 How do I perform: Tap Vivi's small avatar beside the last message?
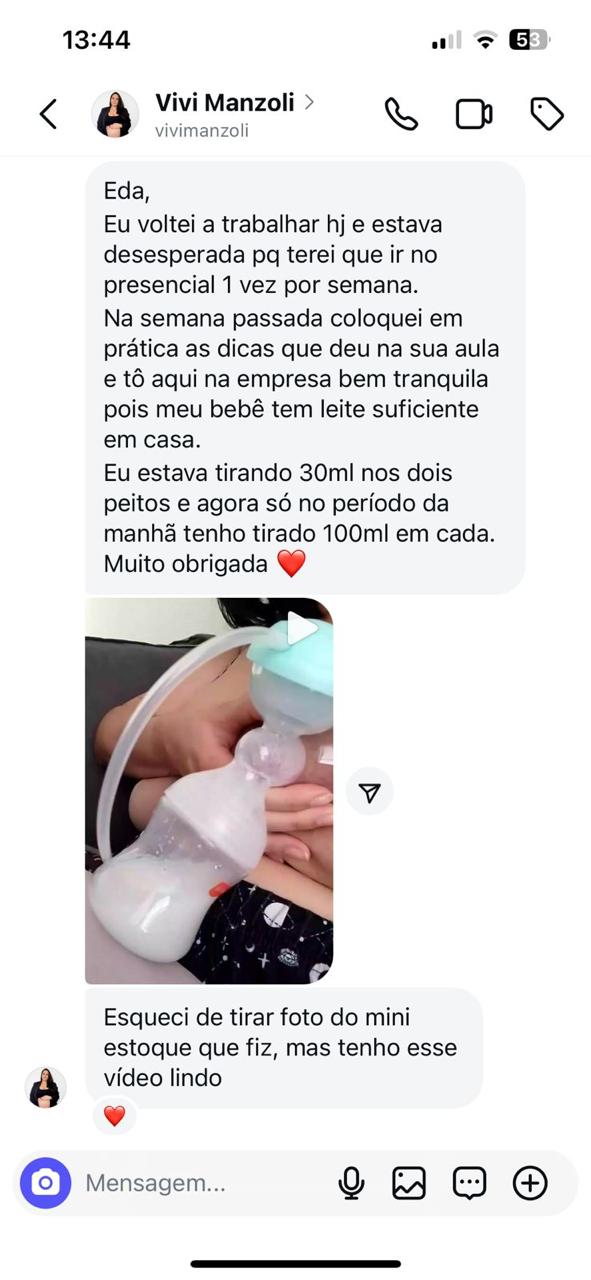coord(46,1087)
